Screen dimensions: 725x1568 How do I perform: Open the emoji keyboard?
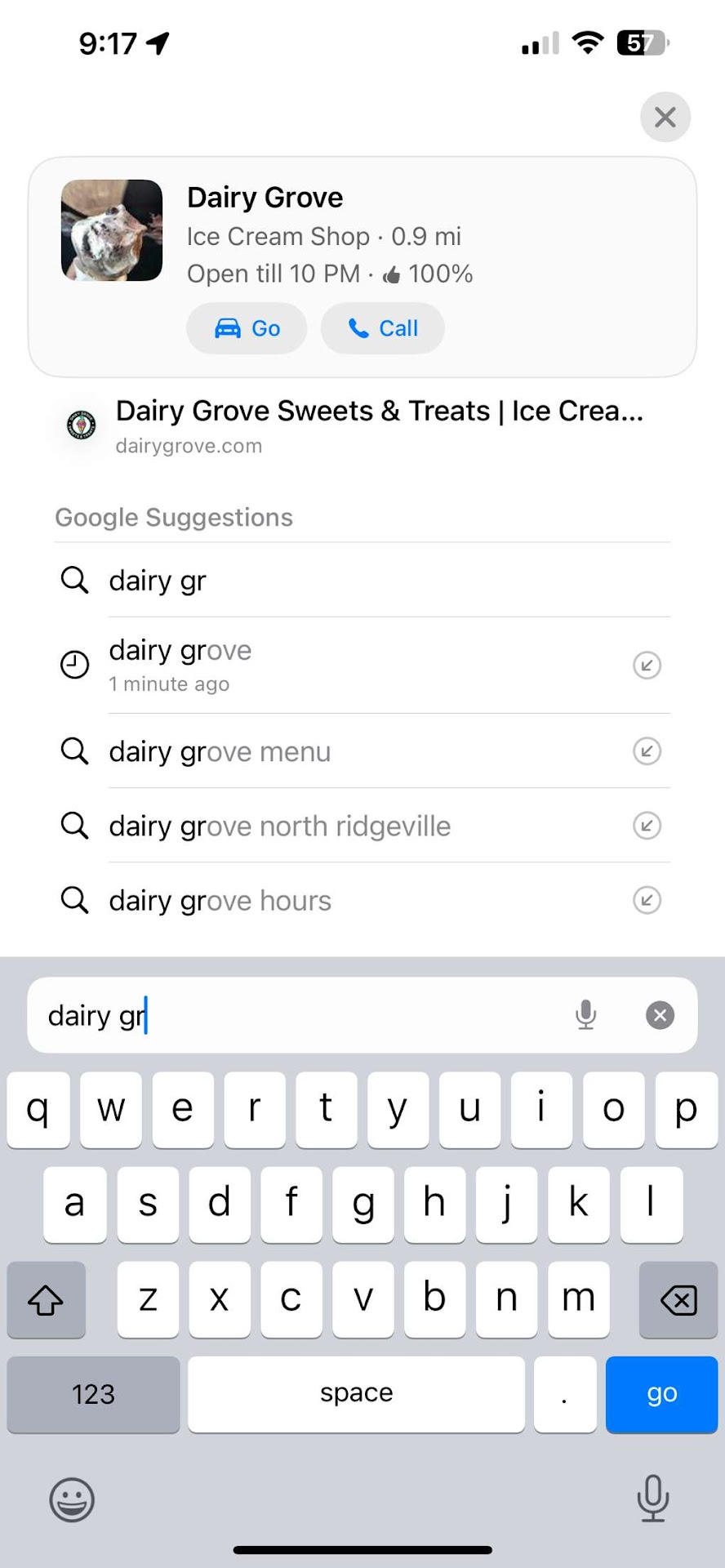point(72,1499)
